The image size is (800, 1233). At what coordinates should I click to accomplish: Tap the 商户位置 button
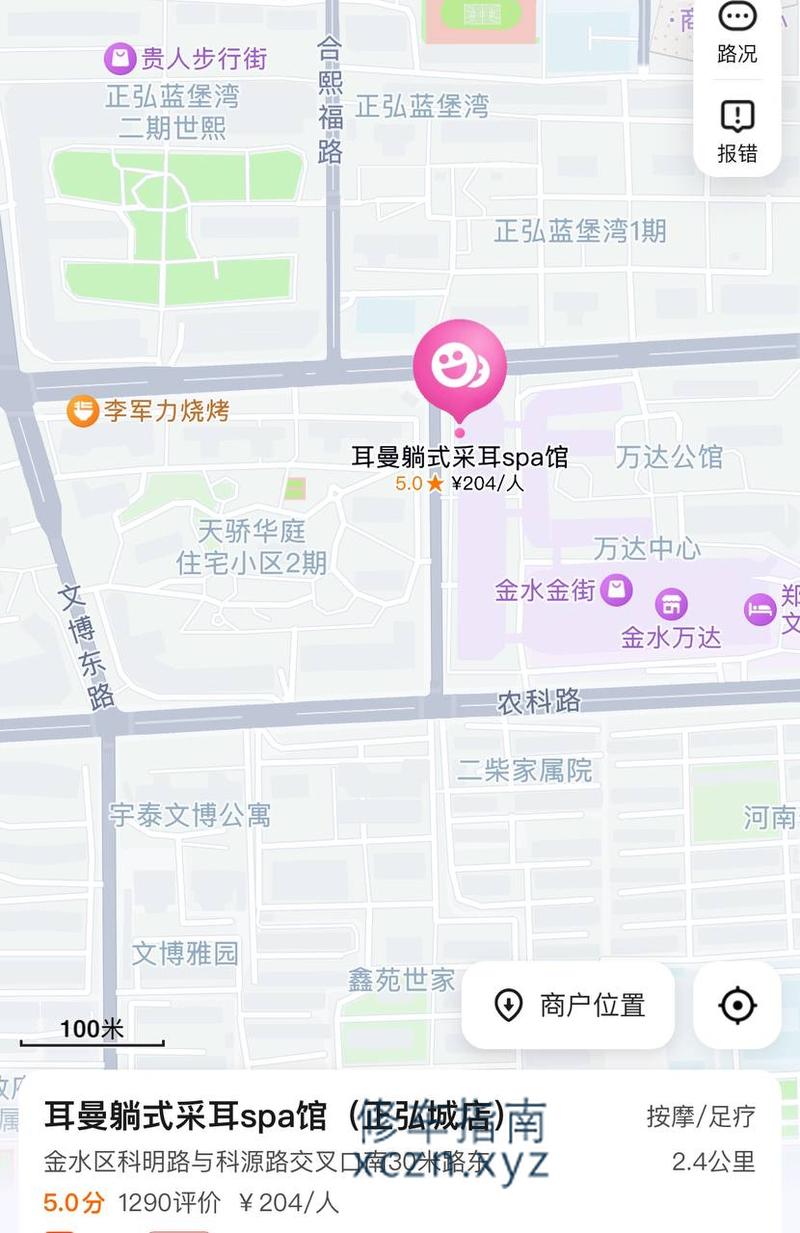click(568, 1005)
